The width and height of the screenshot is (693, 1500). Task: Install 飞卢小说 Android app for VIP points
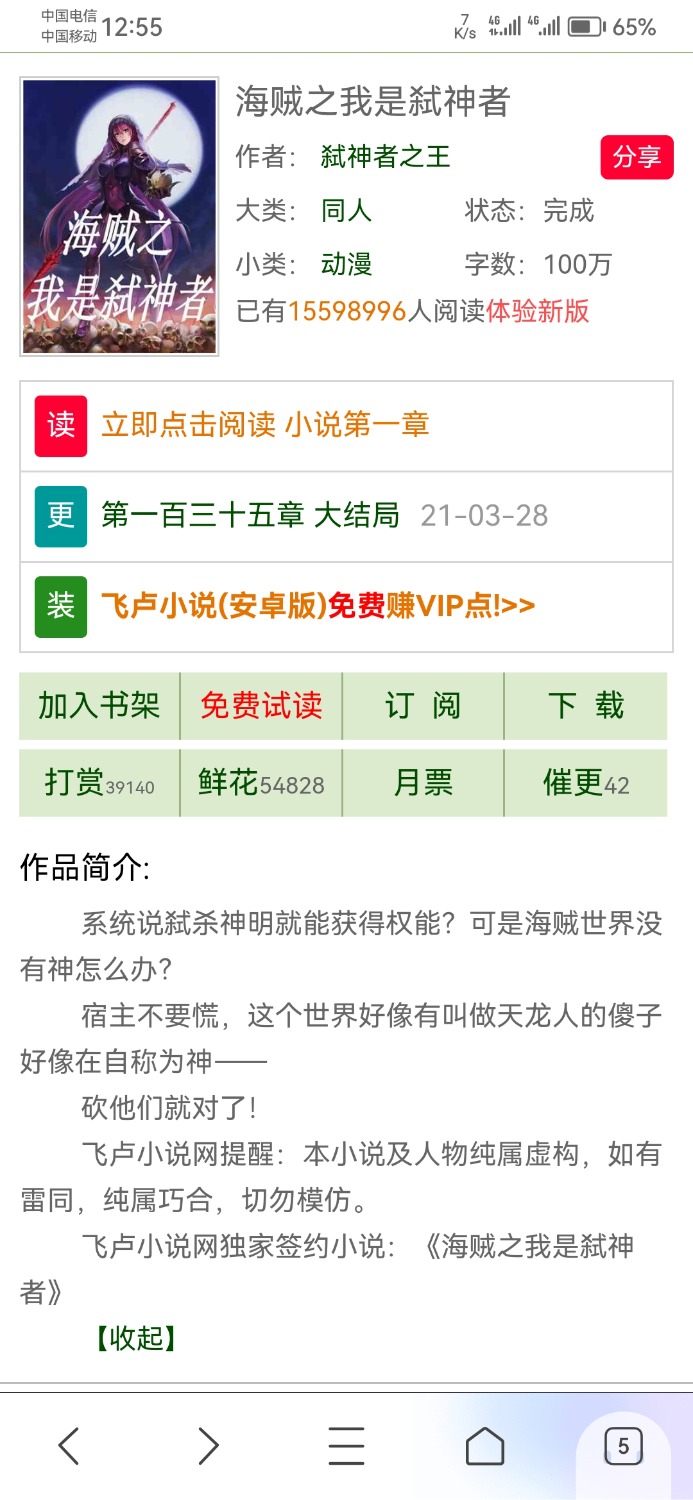click(x=318, y=606)
